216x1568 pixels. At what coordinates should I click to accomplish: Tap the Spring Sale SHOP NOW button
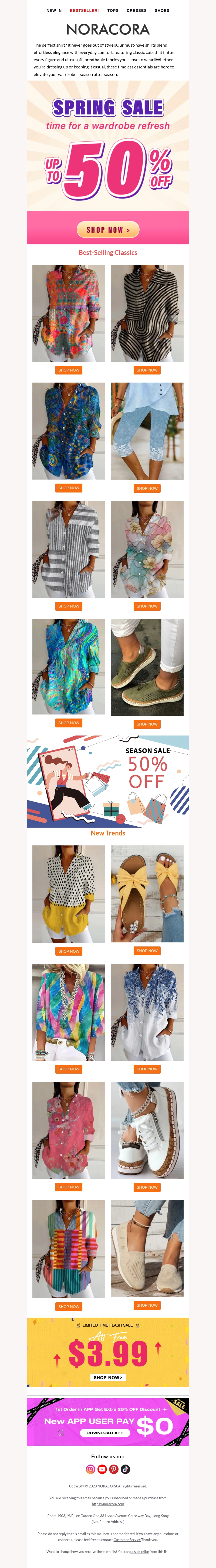108,230
